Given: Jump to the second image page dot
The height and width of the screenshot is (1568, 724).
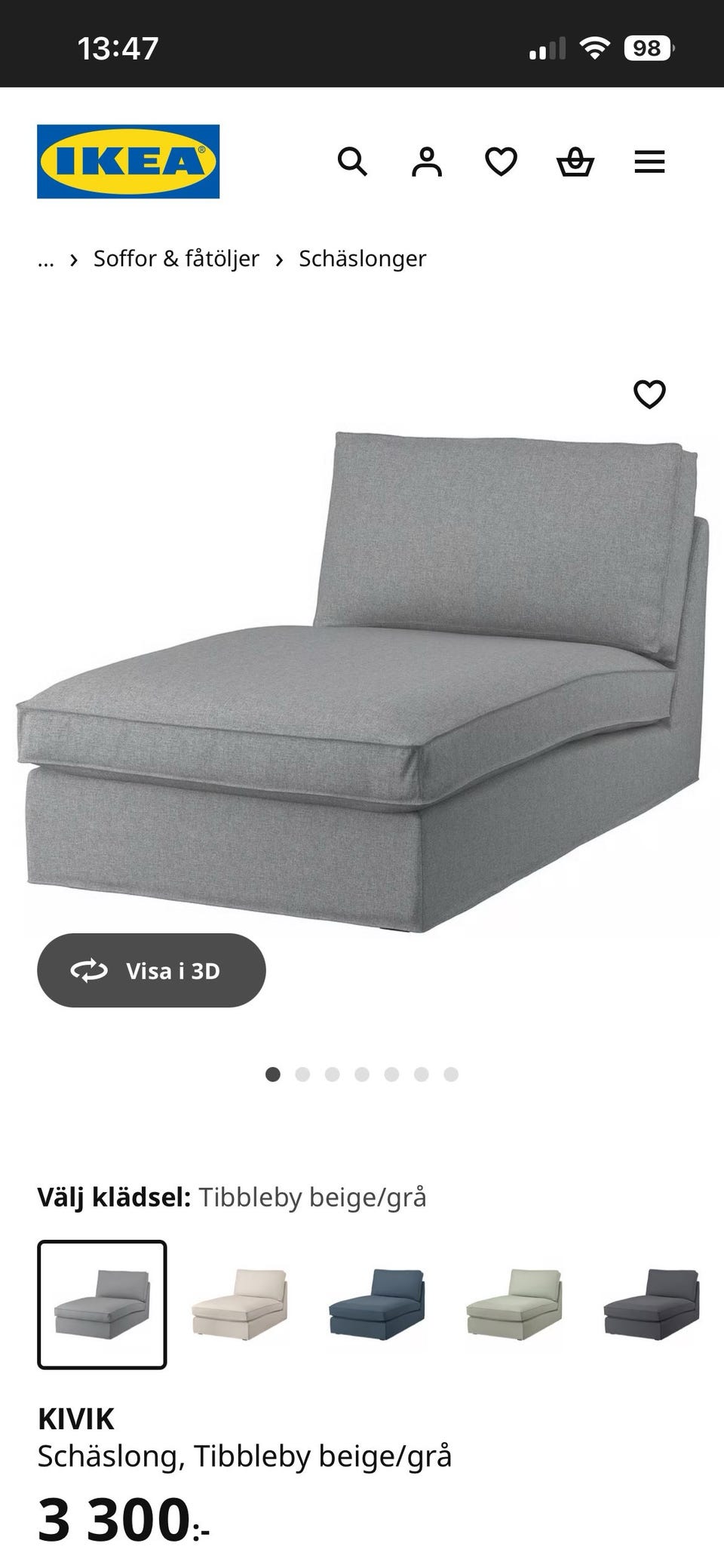Looking at the screenshot, I should 302,1075.
